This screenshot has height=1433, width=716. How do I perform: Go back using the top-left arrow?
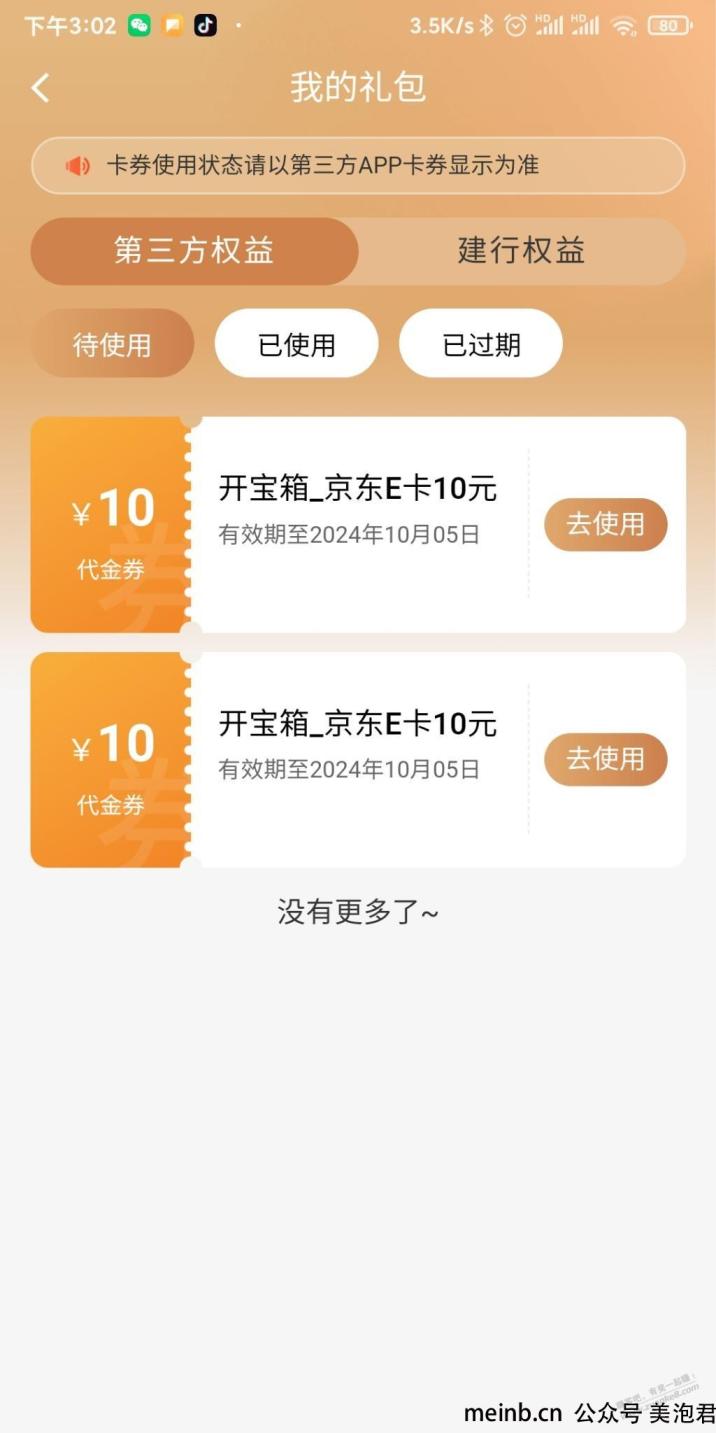point(40,88)
